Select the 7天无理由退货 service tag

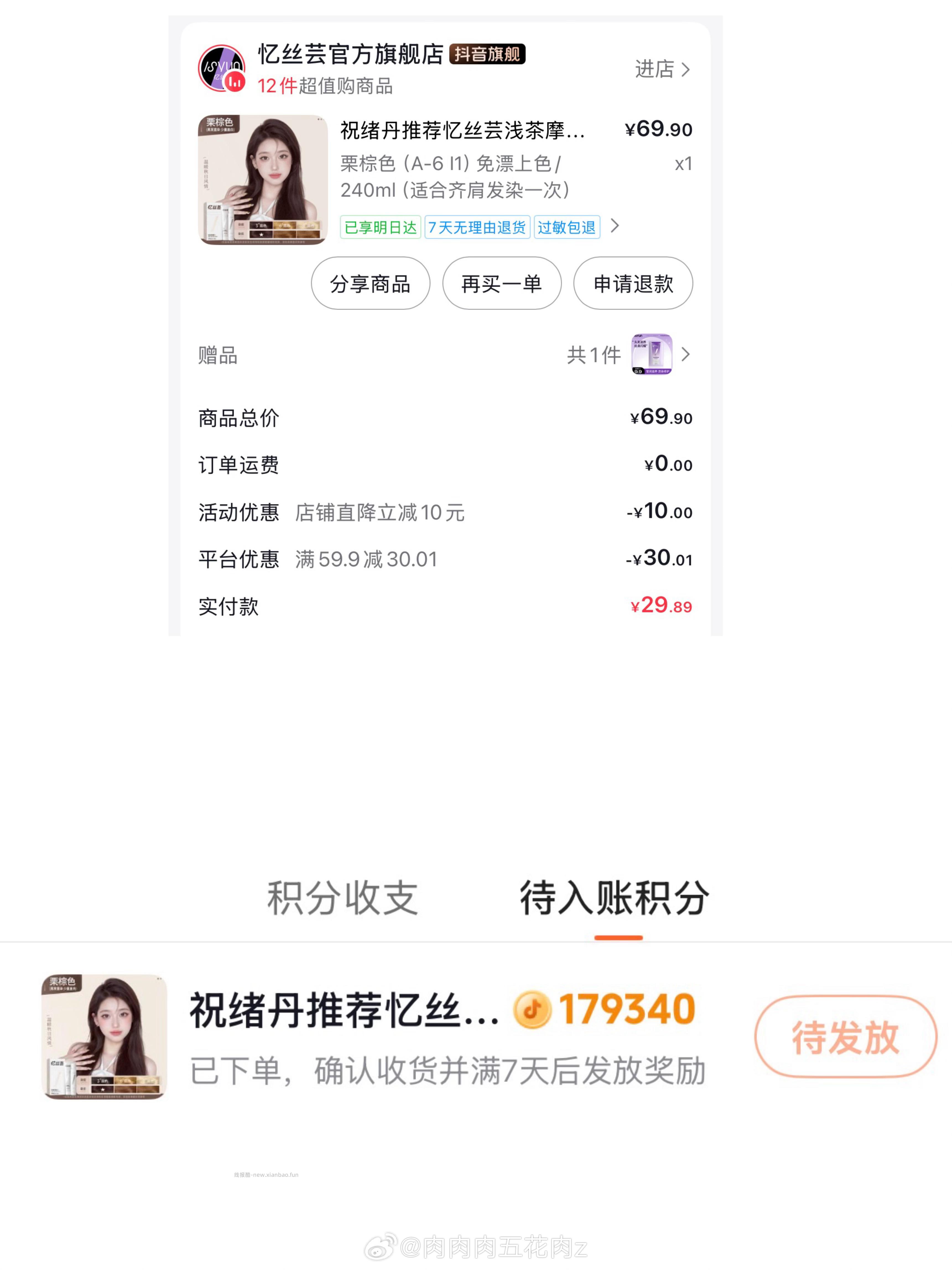[x=477, y=228]
